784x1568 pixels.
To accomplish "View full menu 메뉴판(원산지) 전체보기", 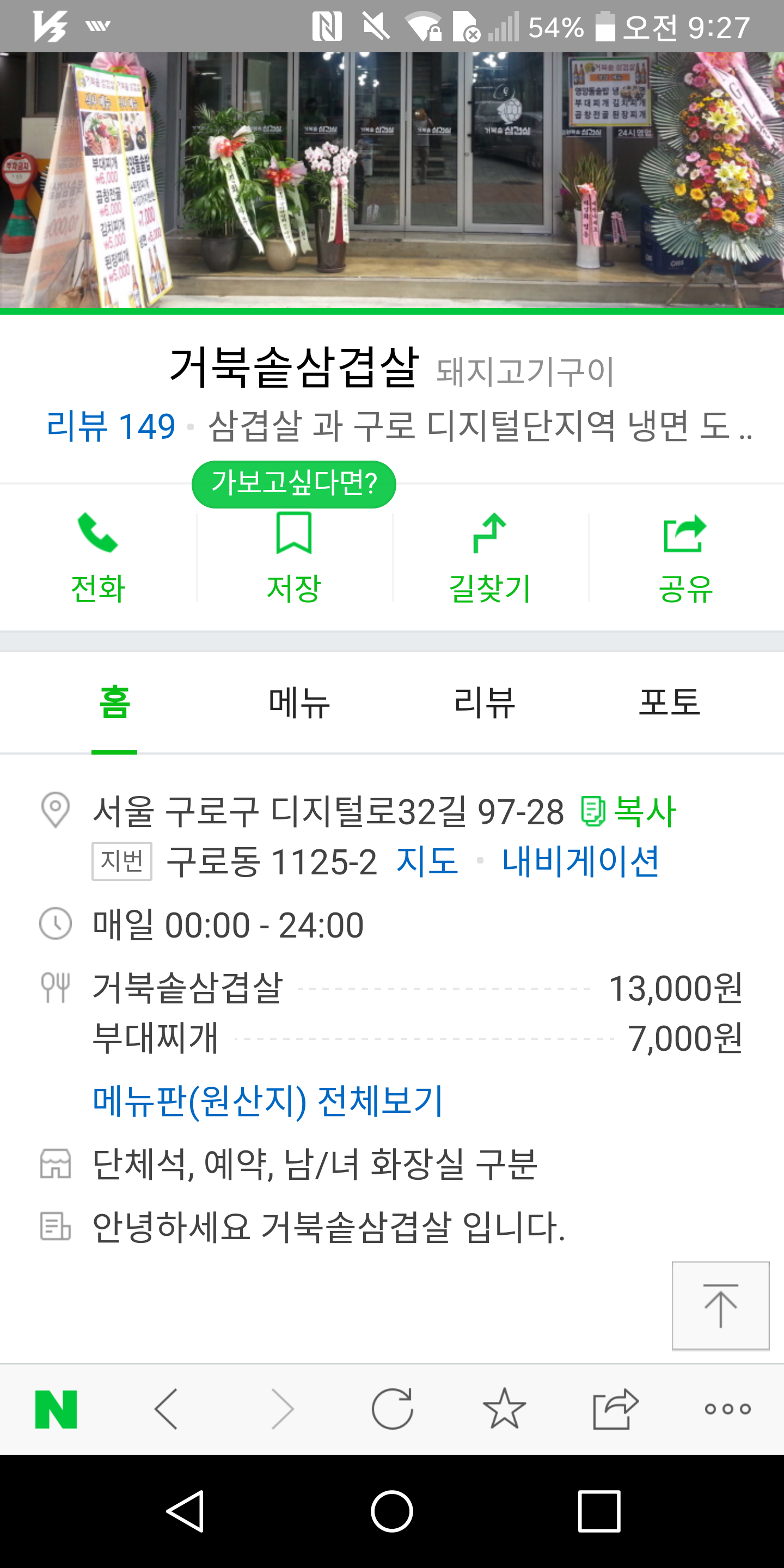I will point(268,1100).
